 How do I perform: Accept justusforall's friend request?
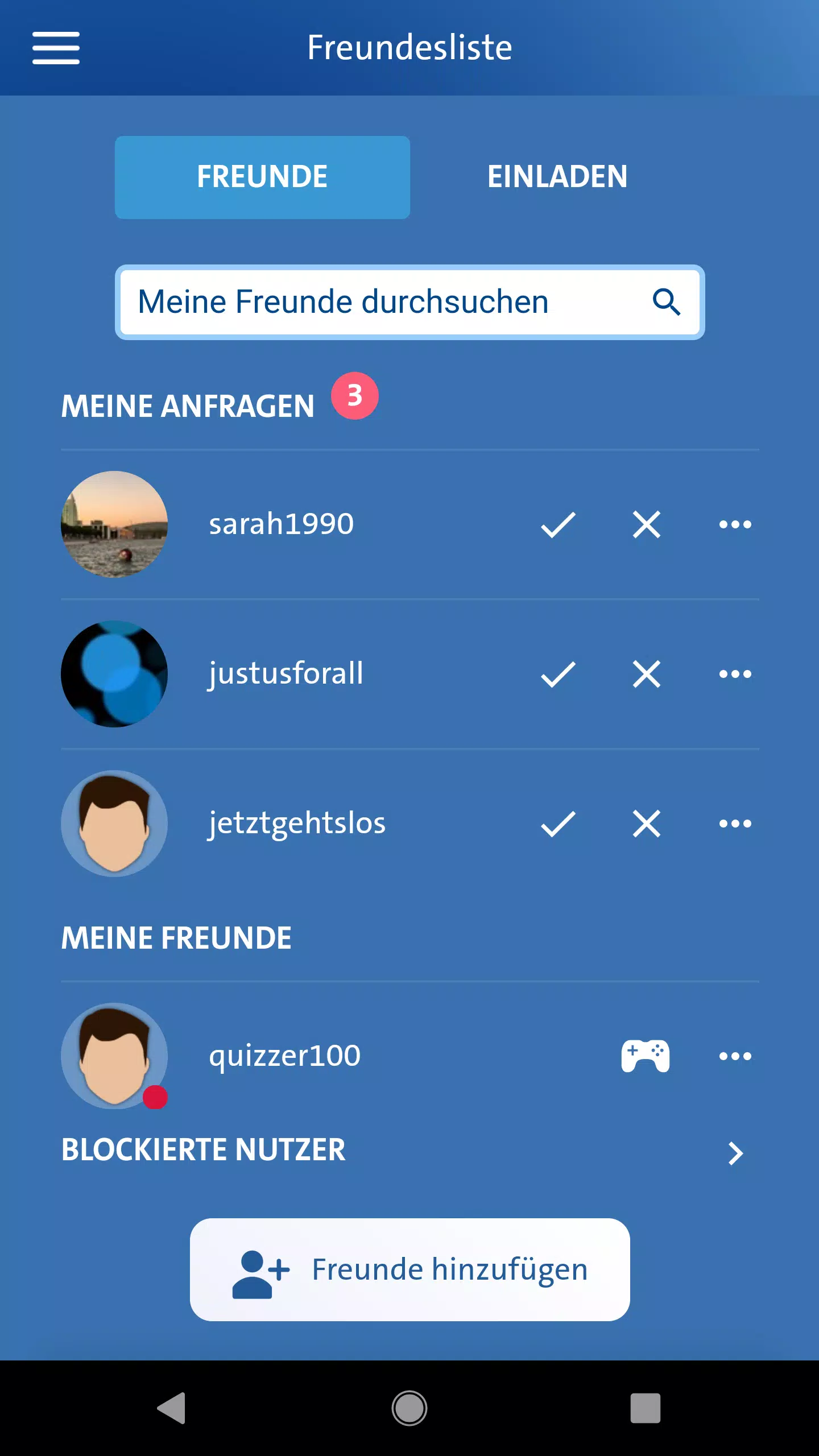pos(558,674)
